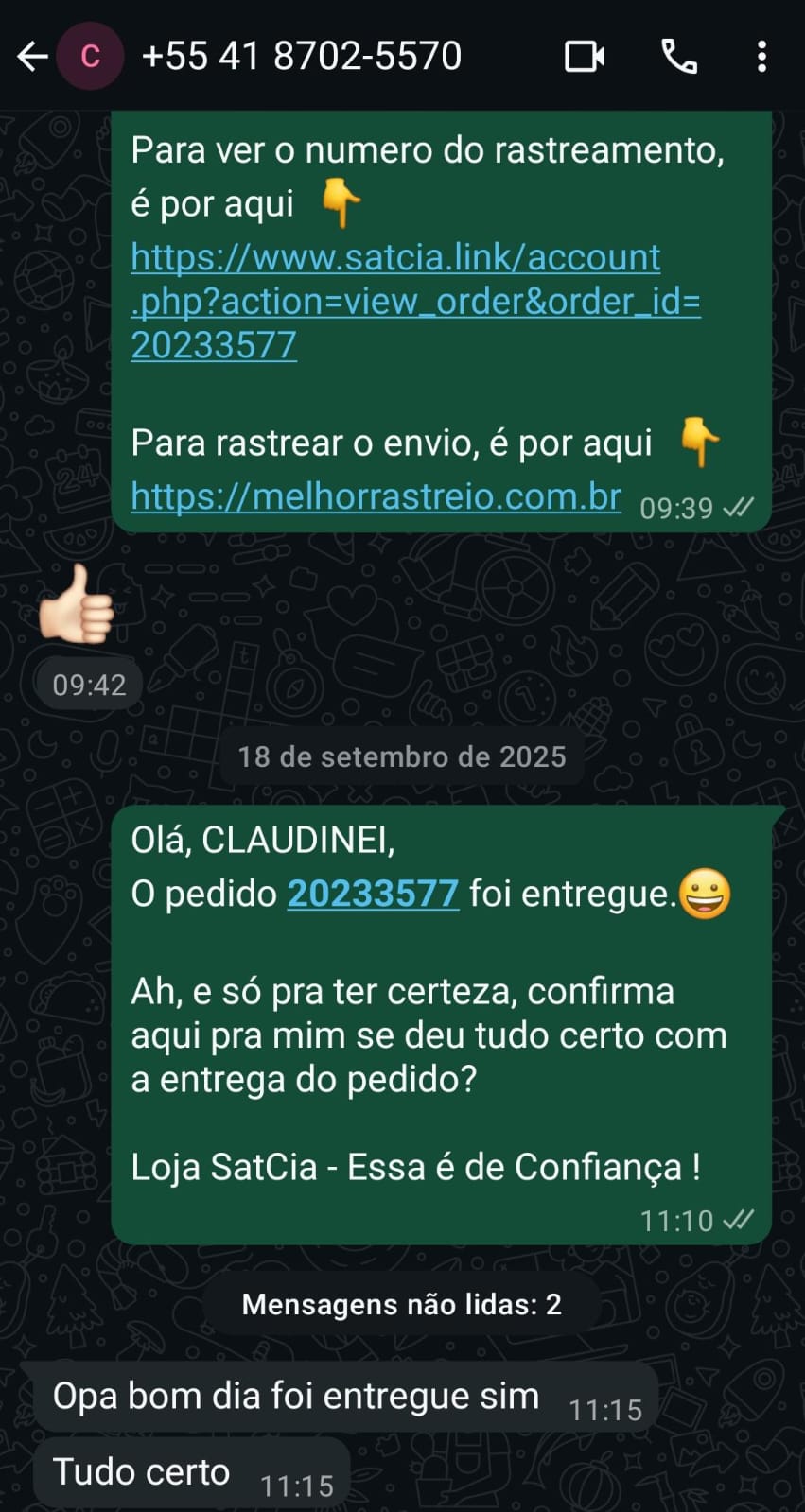Image resolution: width=805 pixels, height=1512 pixels.
Task: Go back to the chat list
Action: click(32, 57)
